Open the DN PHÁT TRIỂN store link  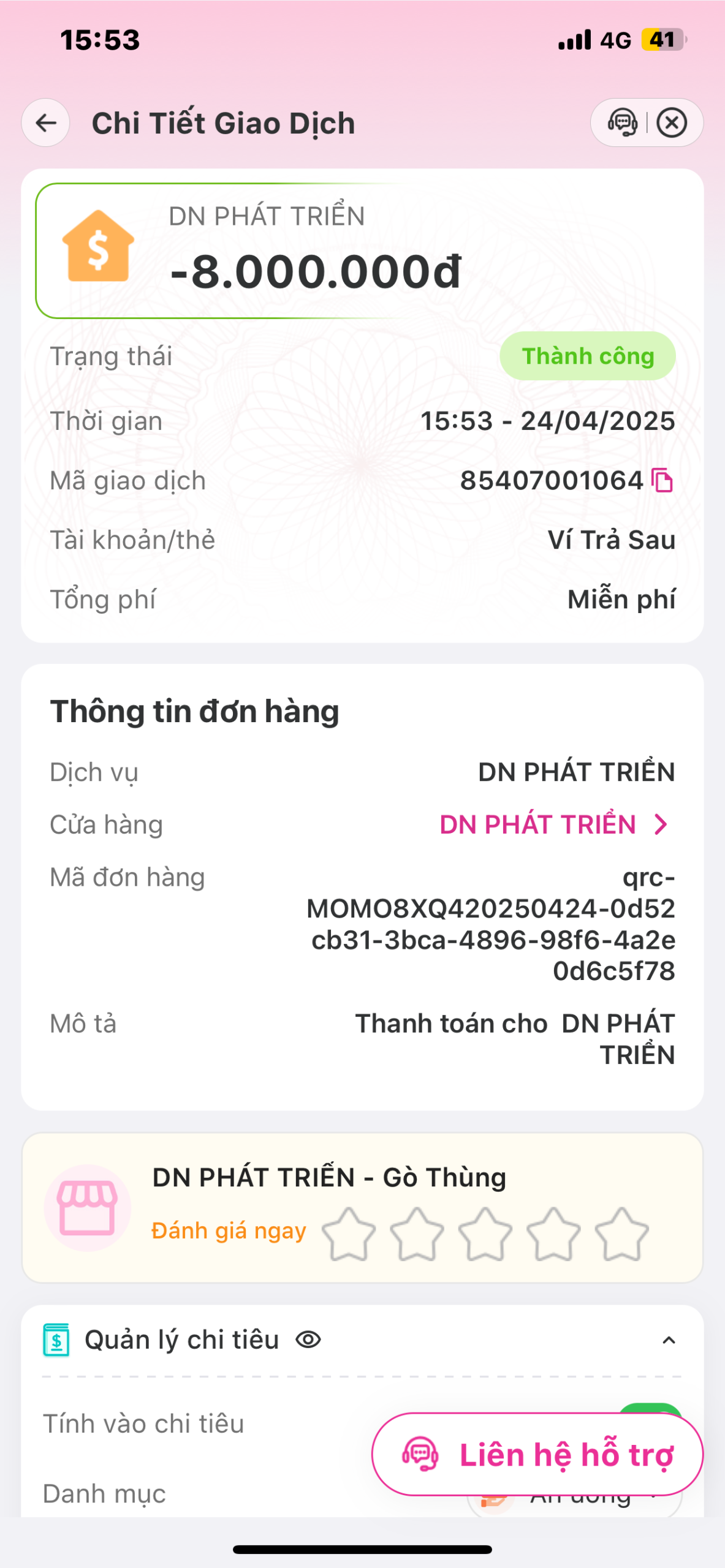pyautogui.click(x=553, y=825)
